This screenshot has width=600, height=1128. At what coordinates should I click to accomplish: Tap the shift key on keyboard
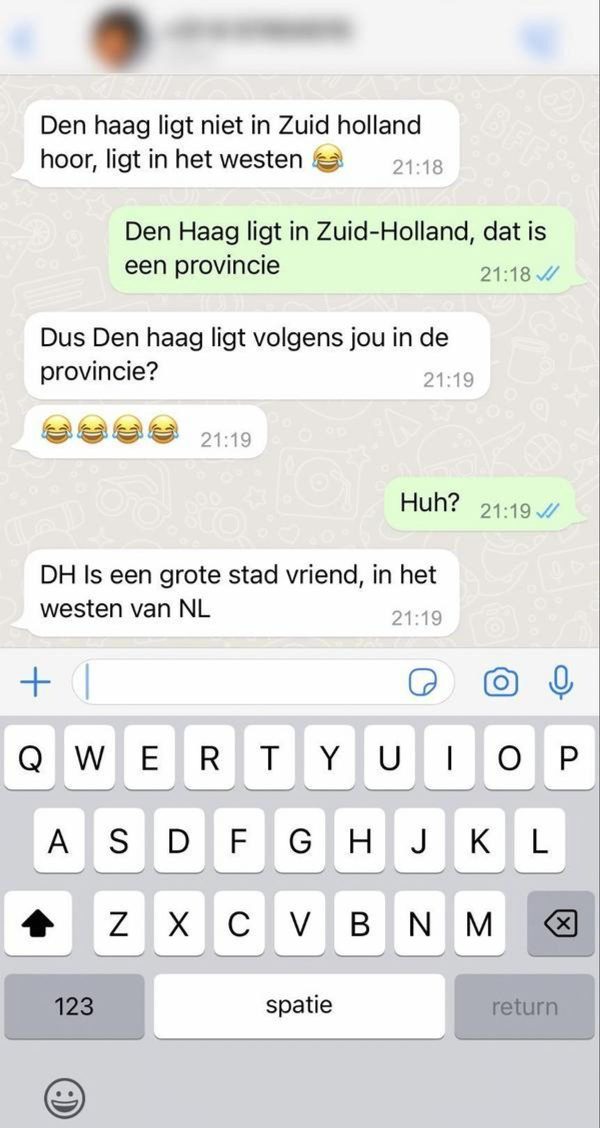coord(37,924)
